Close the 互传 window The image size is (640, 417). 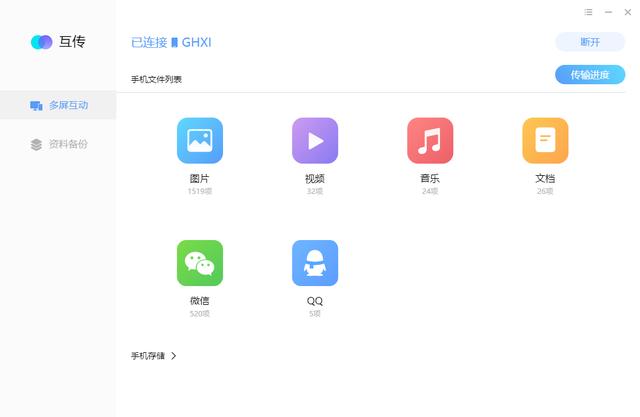626,11
